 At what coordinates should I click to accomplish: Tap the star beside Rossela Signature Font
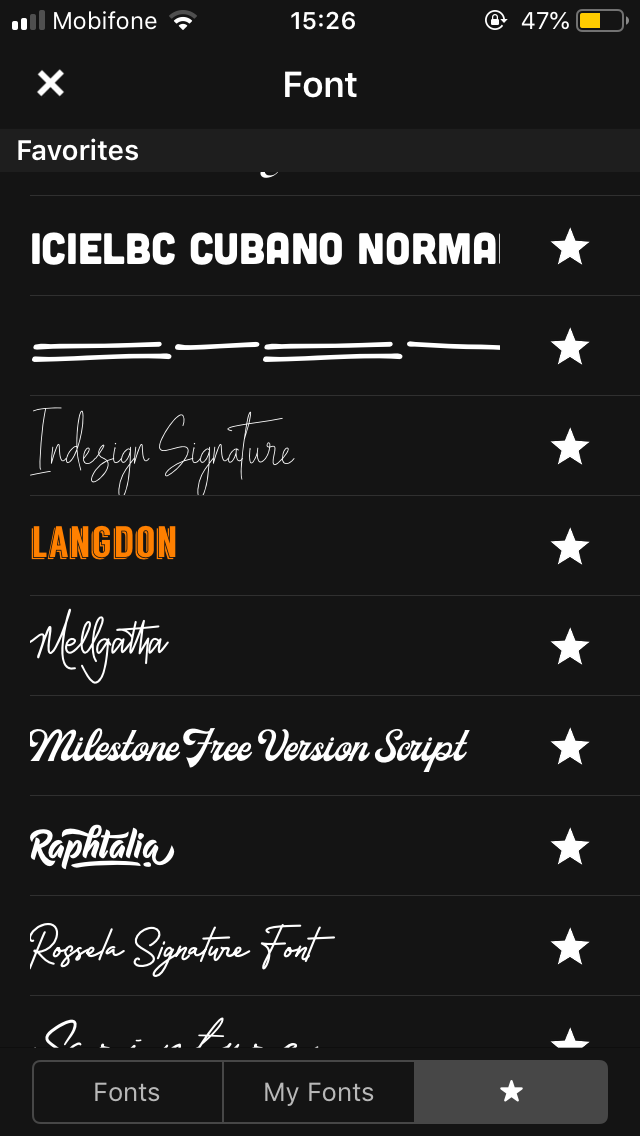point(570,947)
